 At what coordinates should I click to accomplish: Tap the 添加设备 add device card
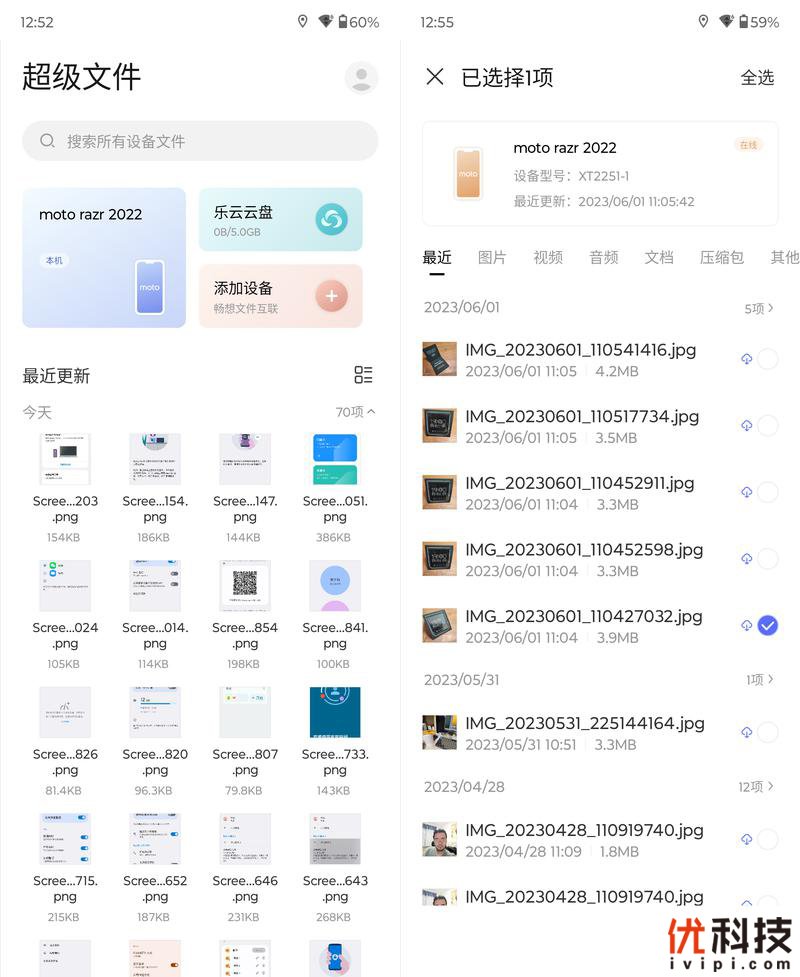280,295
